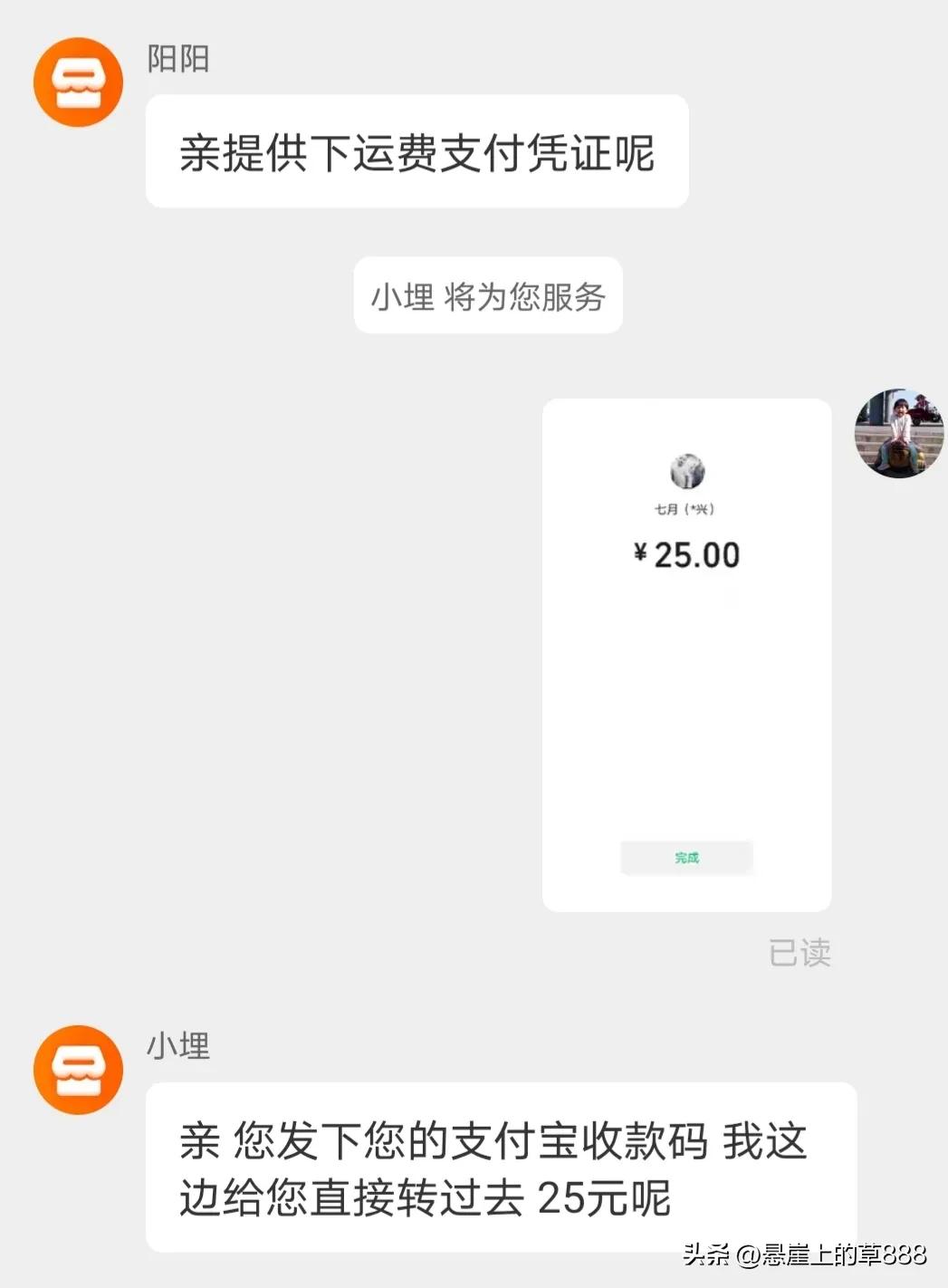The image size is (948, 1288).
Task: Expand the 小埋 将为您服务 system notice
Action: click(x=487, y=296)
